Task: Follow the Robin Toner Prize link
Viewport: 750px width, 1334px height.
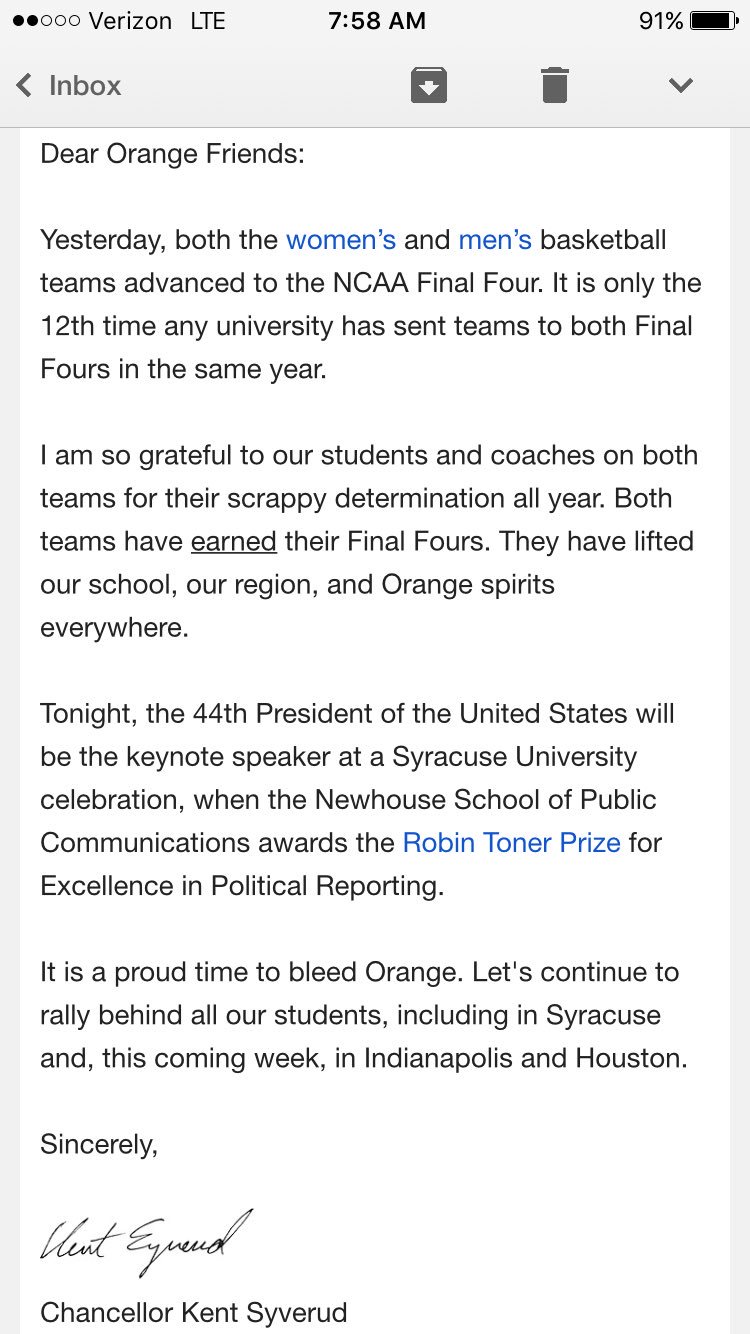Action: point(511,842)
